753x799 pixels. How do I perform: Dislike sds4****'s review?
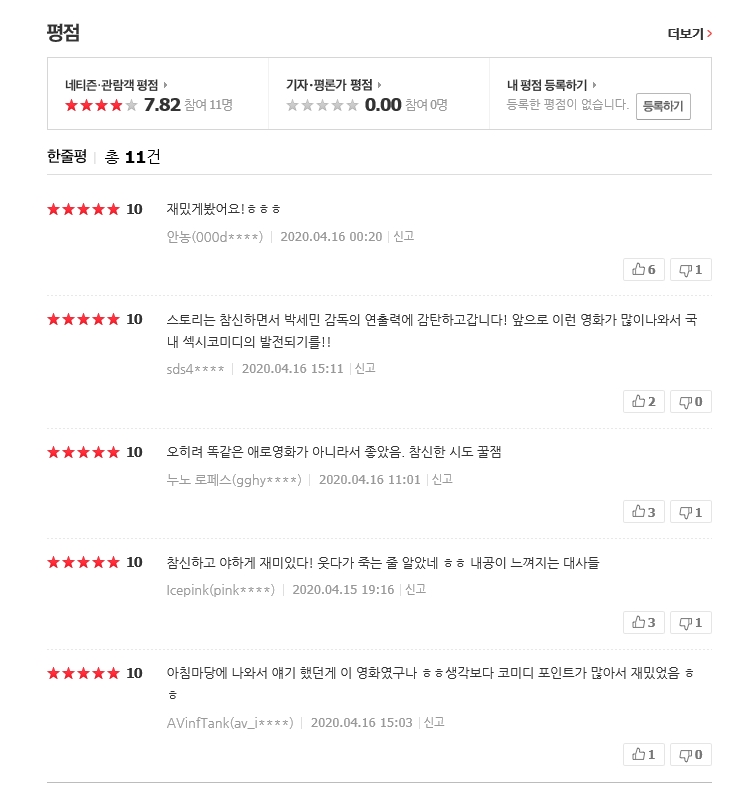pos(690,401)
